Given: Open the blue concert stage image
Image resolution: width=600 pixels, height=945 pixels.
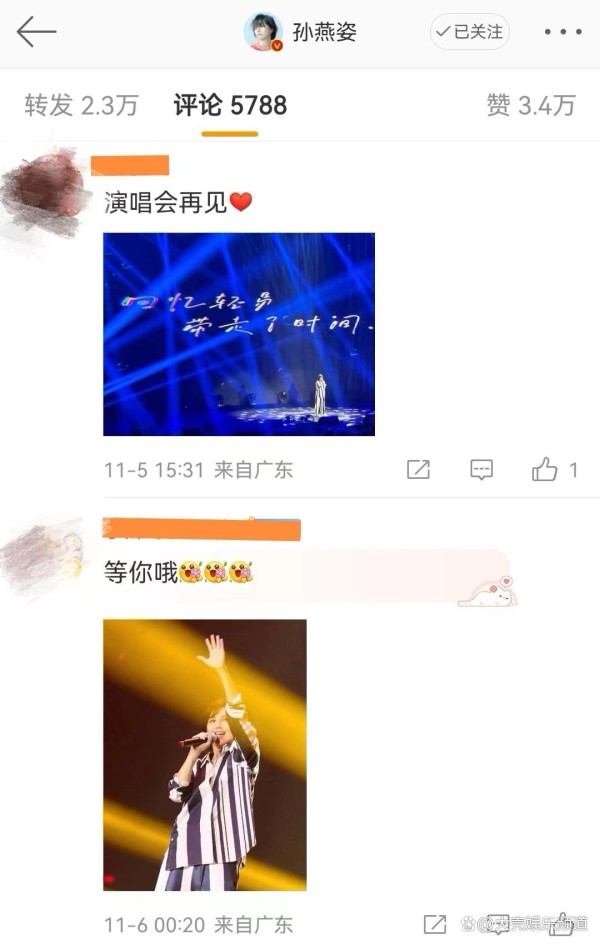Looking at the screenshot, I should (239, 334).
